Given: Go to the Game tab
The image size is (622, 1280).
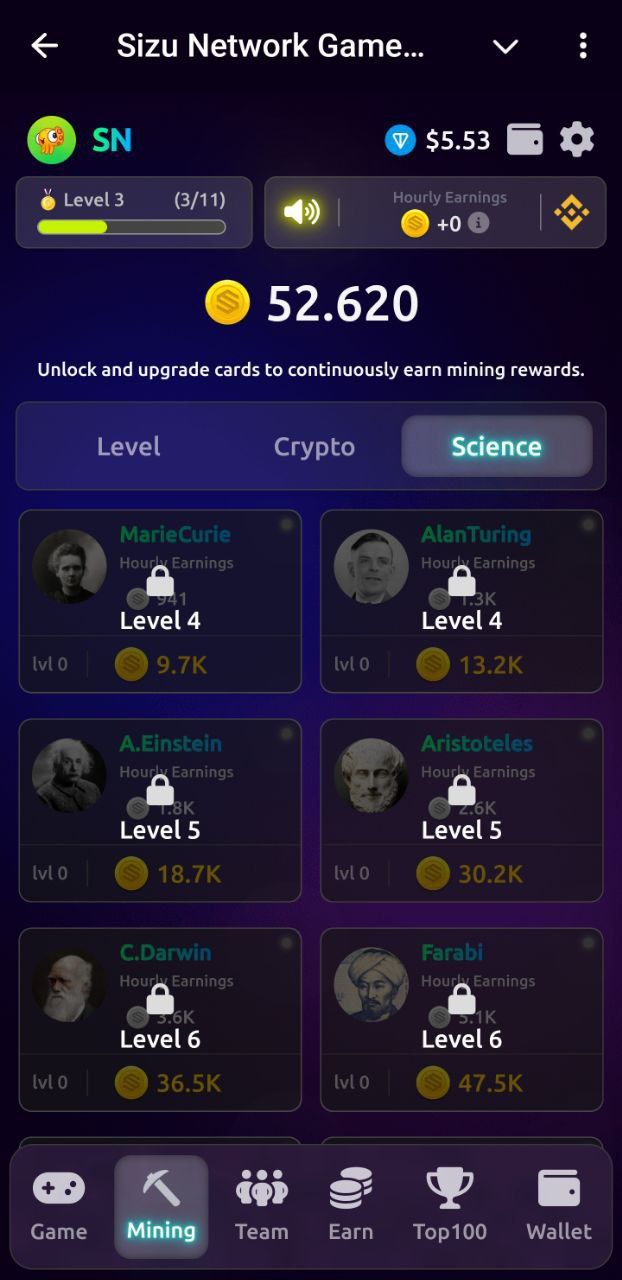Looking at the screenshot, I should pyautogui.click(x=59, y=1207).
